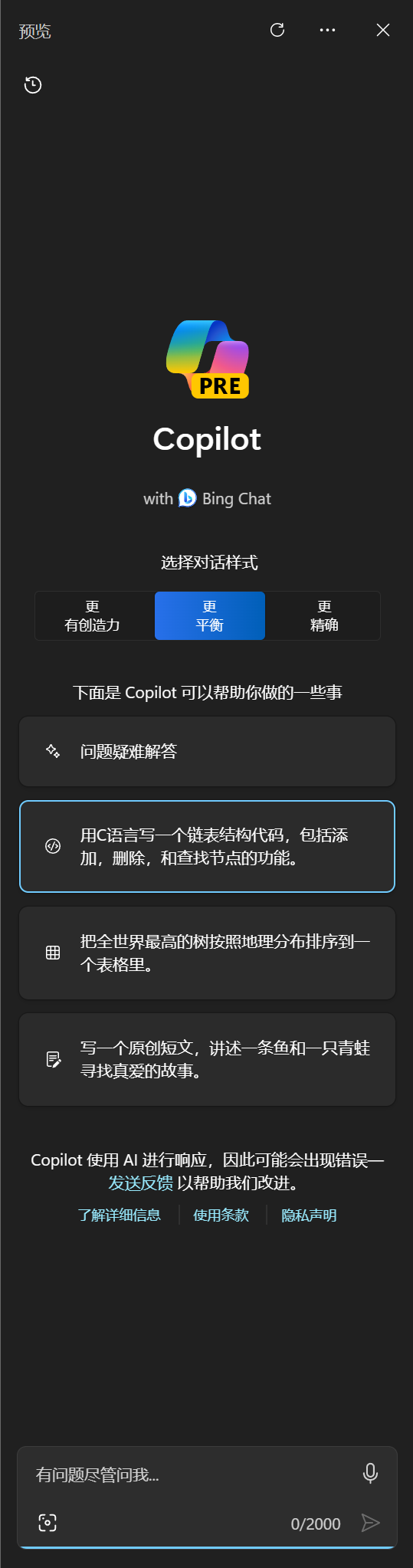The width and height of the screenshot is (413, 1568).
Task: Add a screenshot with the capture icon
Action: 48,1523
